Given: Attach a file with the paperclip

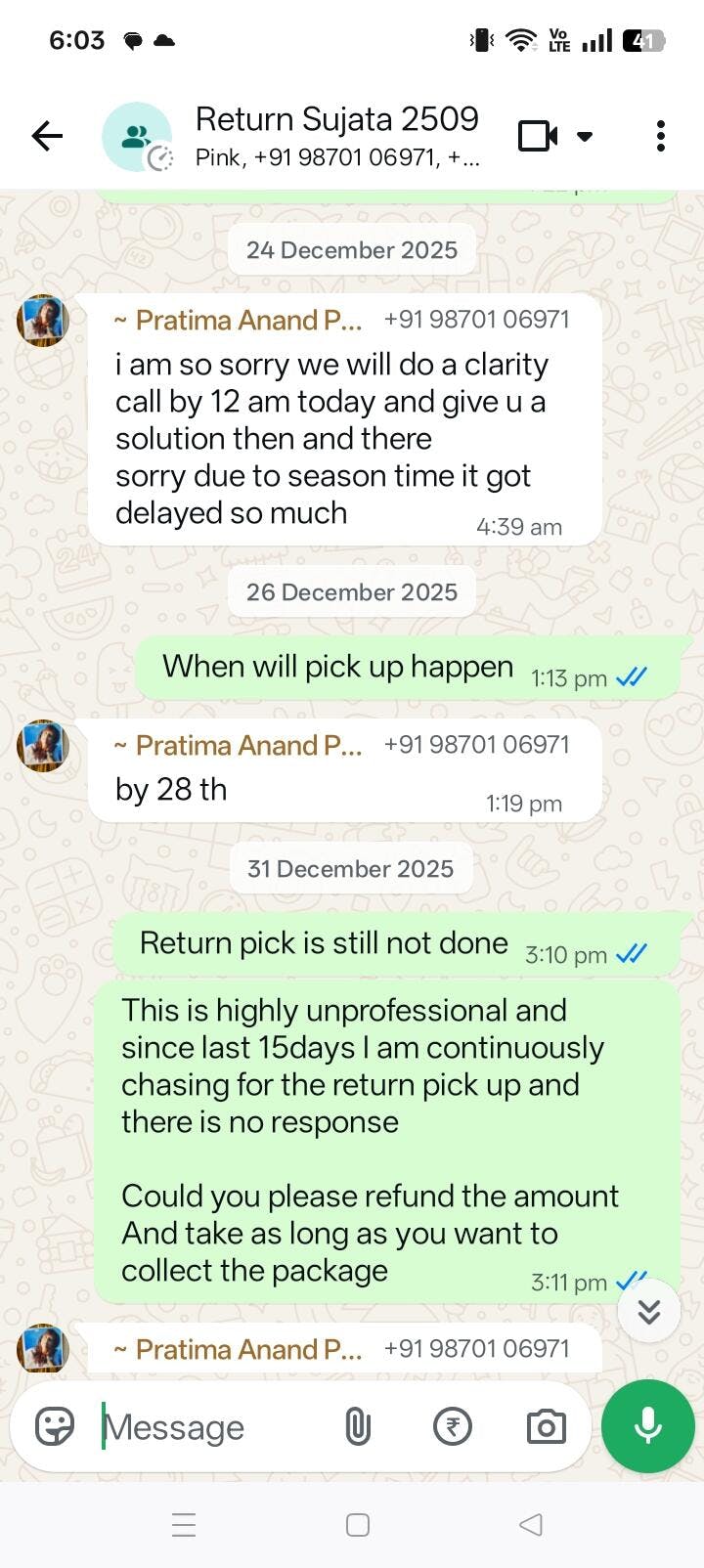Looking at the screenshot, I should (358, 1427).
